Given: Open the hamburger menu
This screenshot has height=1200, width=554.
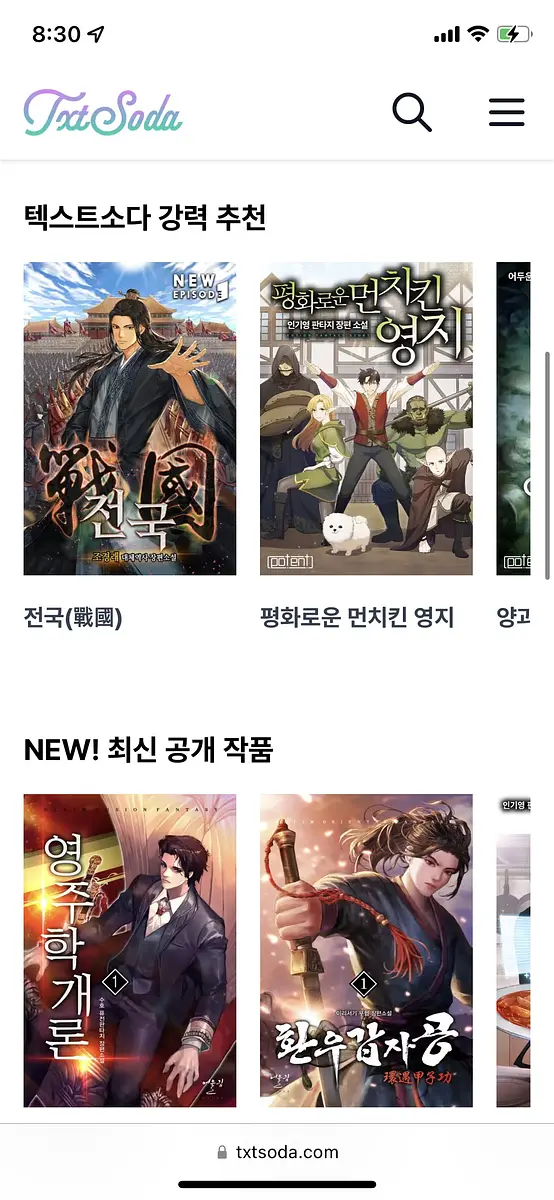Looking at the screenshot, I should tap(507, 112).
